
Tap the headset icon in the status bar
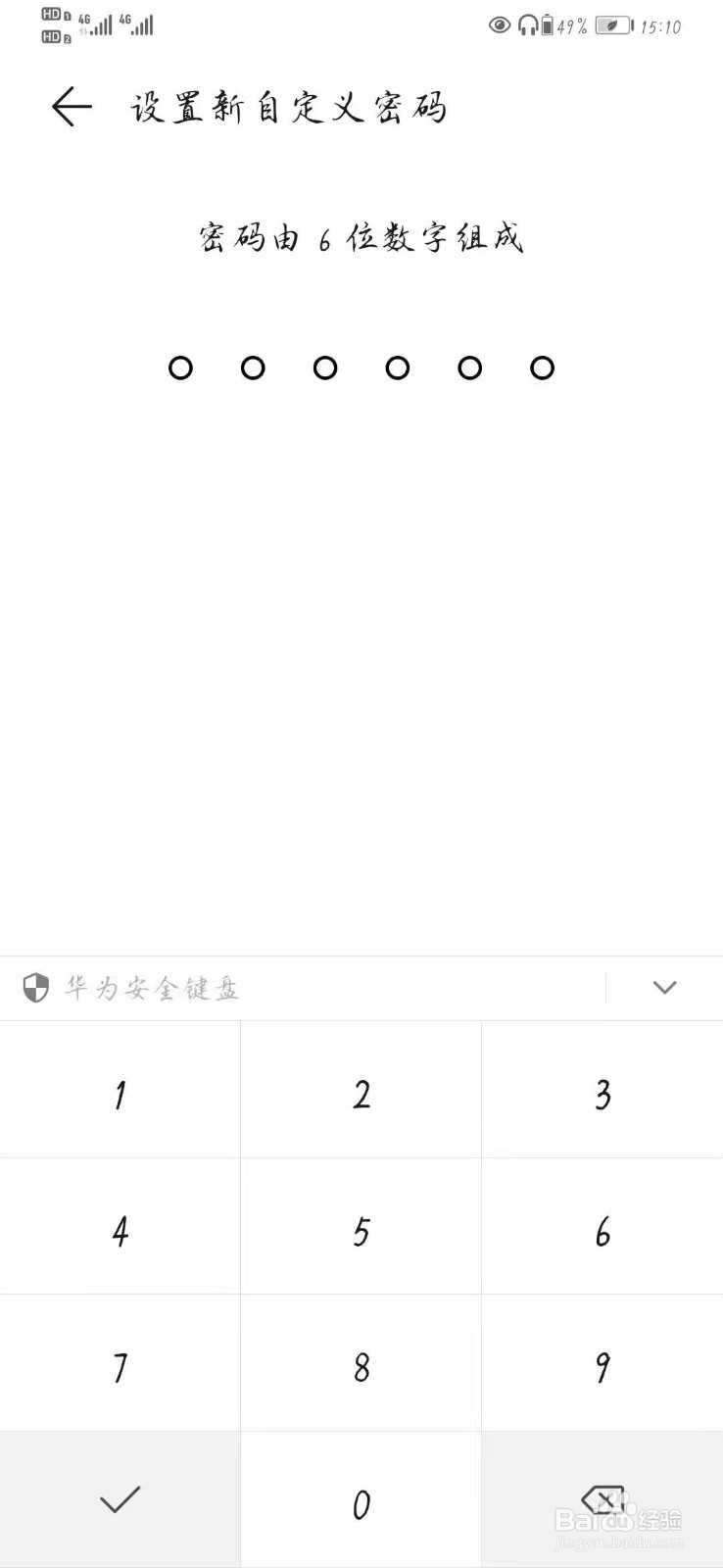[530, 26]
